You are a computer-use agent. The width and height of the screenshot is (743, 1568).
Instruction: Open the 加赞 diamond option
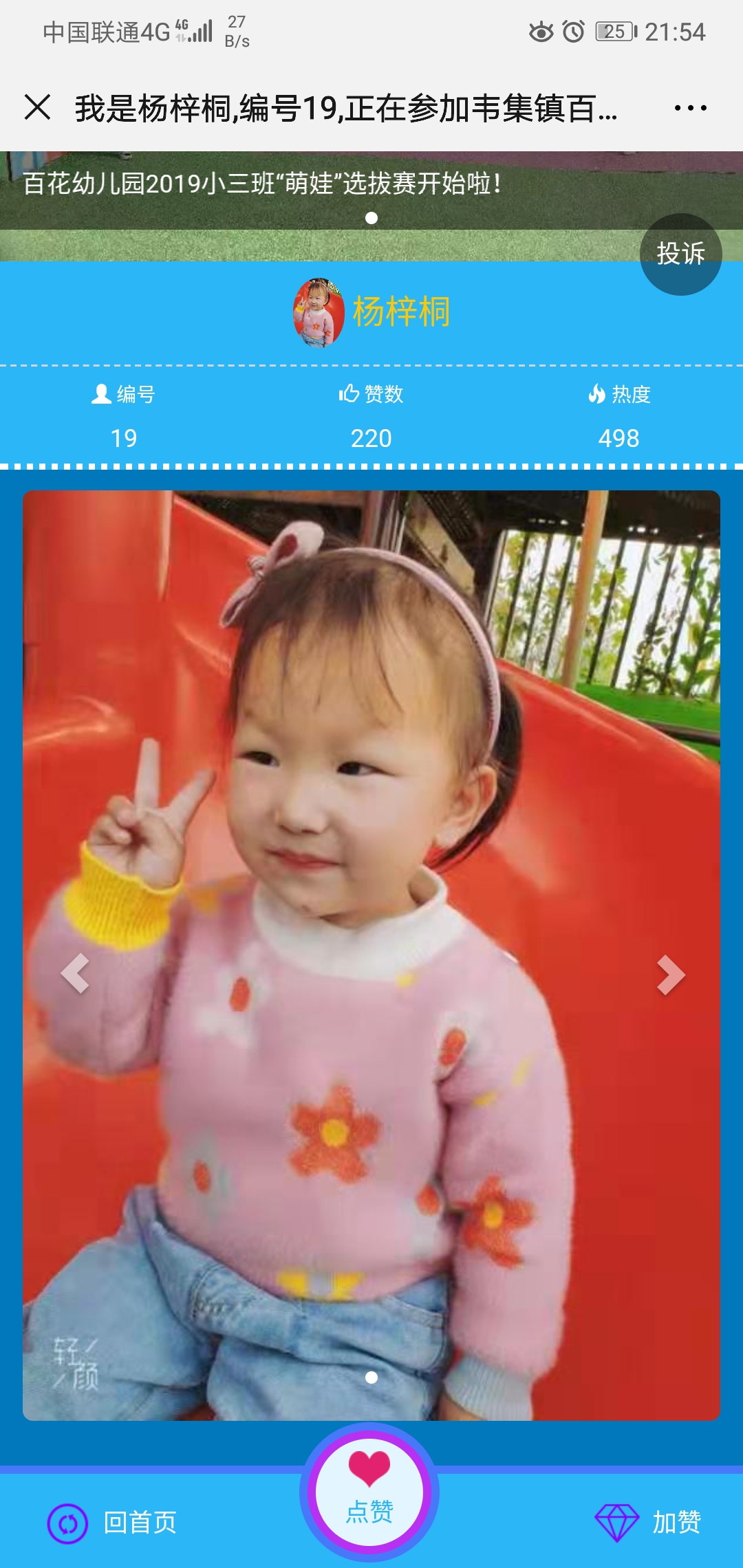[x=647, y=1522]
